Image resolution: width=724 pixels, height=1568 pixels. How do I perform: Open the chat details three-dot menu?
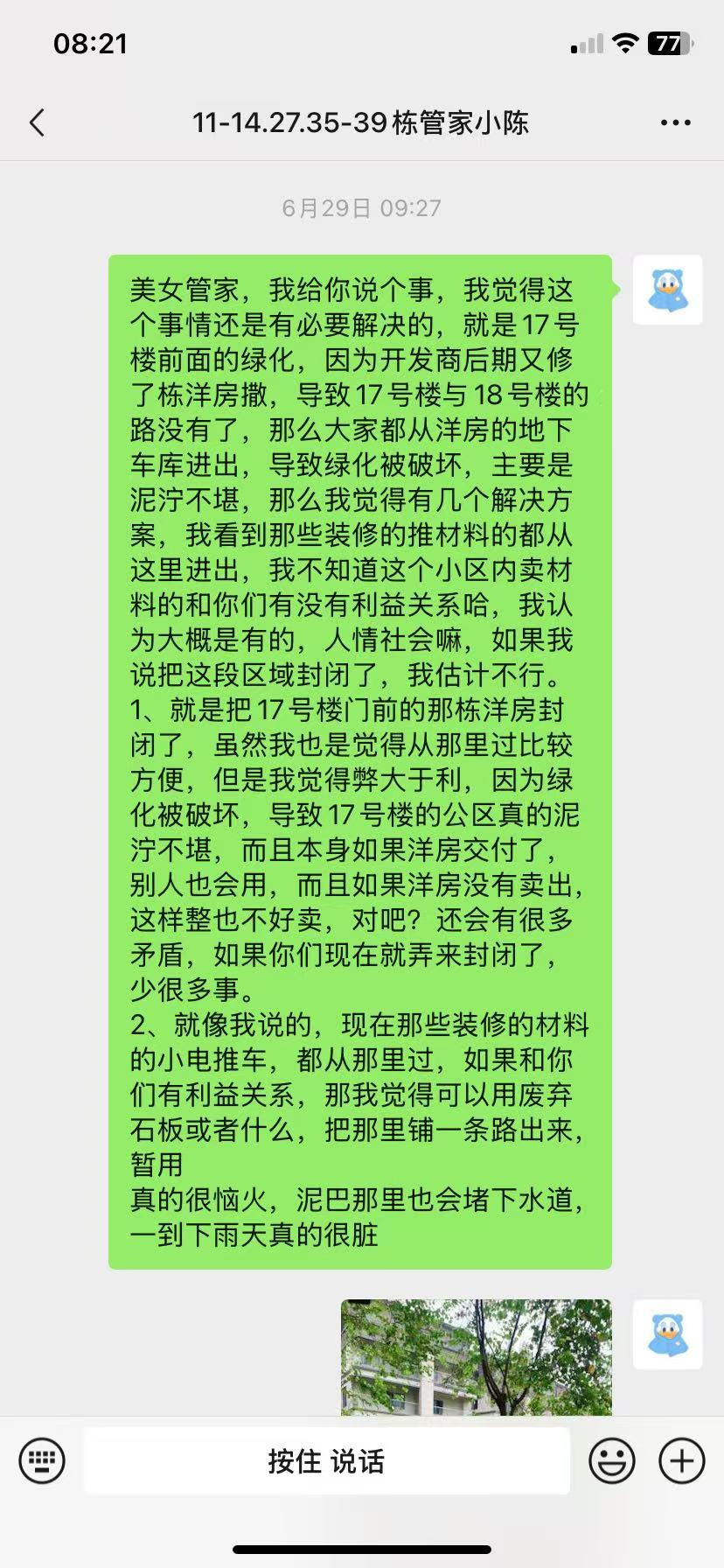675,123
